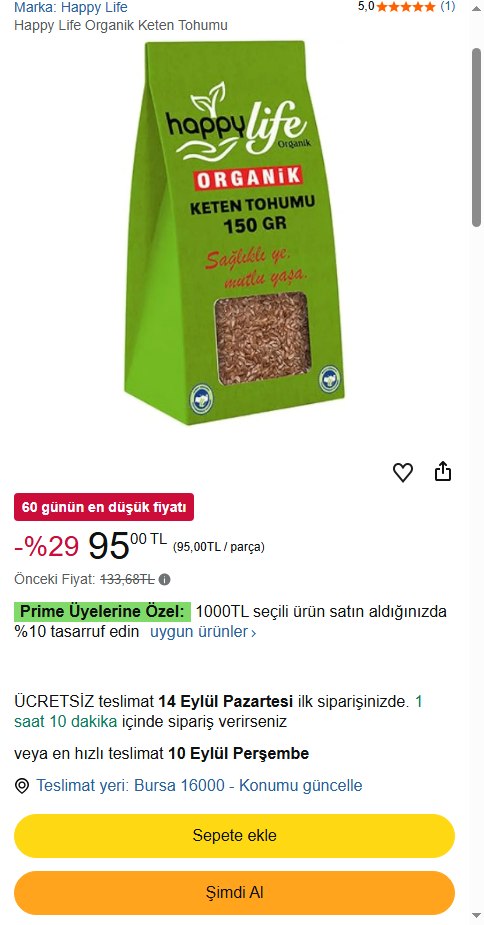
Task: Tap 'Sepete ekle' to add to cart
Action: [x=234, y=835]
